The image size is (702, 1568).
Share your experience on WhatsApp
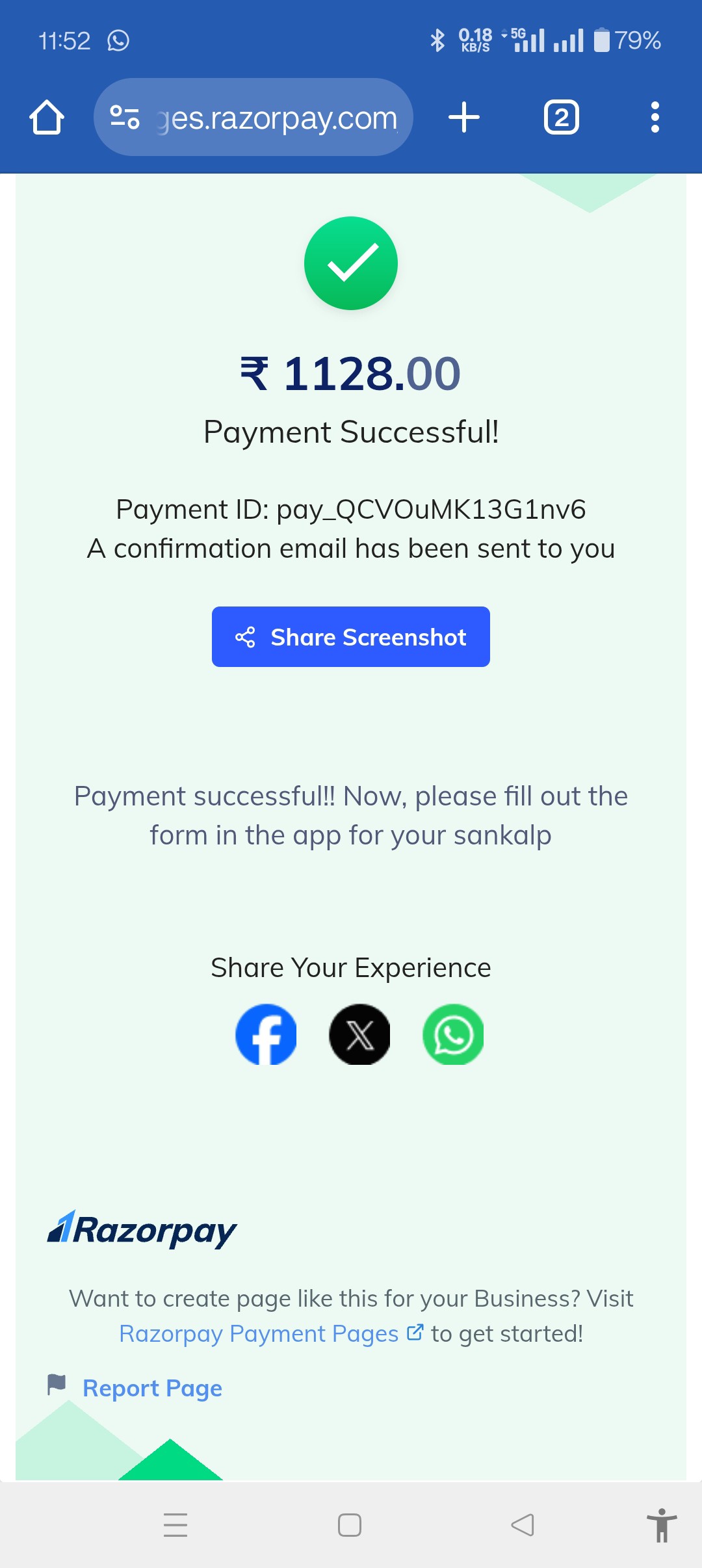point(453,1034)
